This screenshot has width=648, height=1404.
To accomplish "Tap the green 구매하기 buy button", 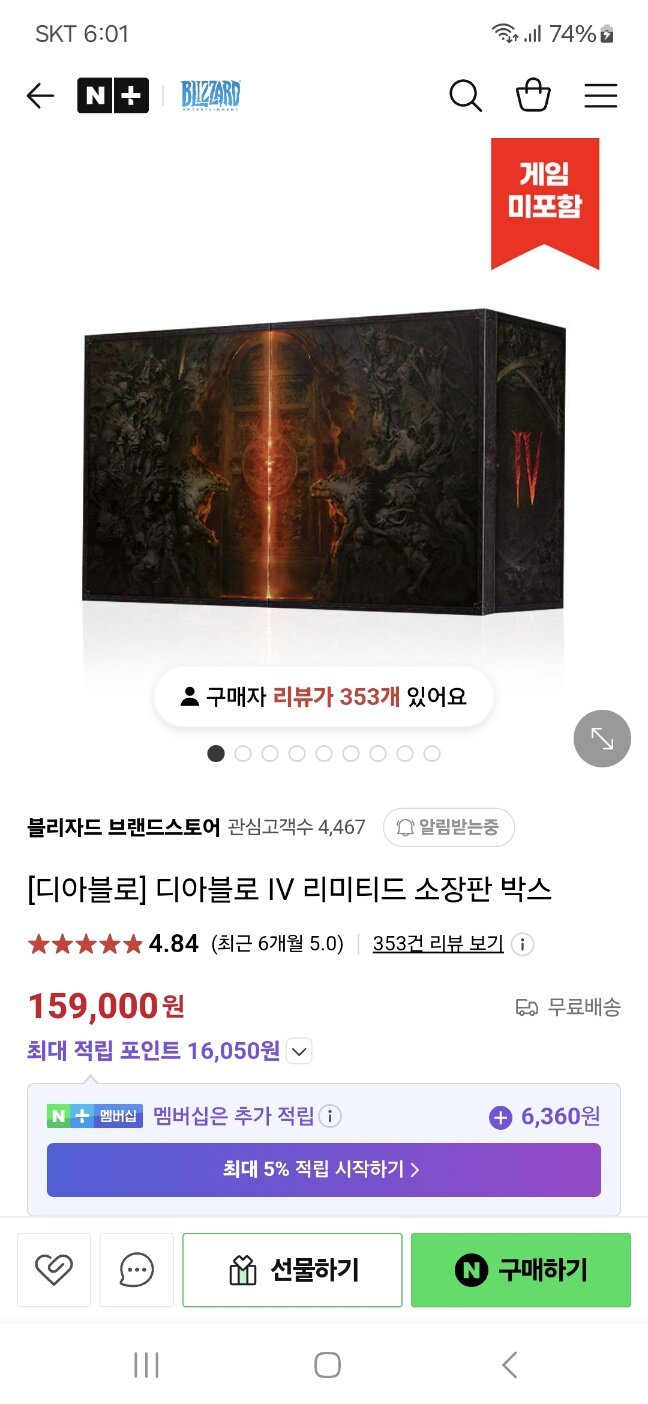I will coord(521,1270).
